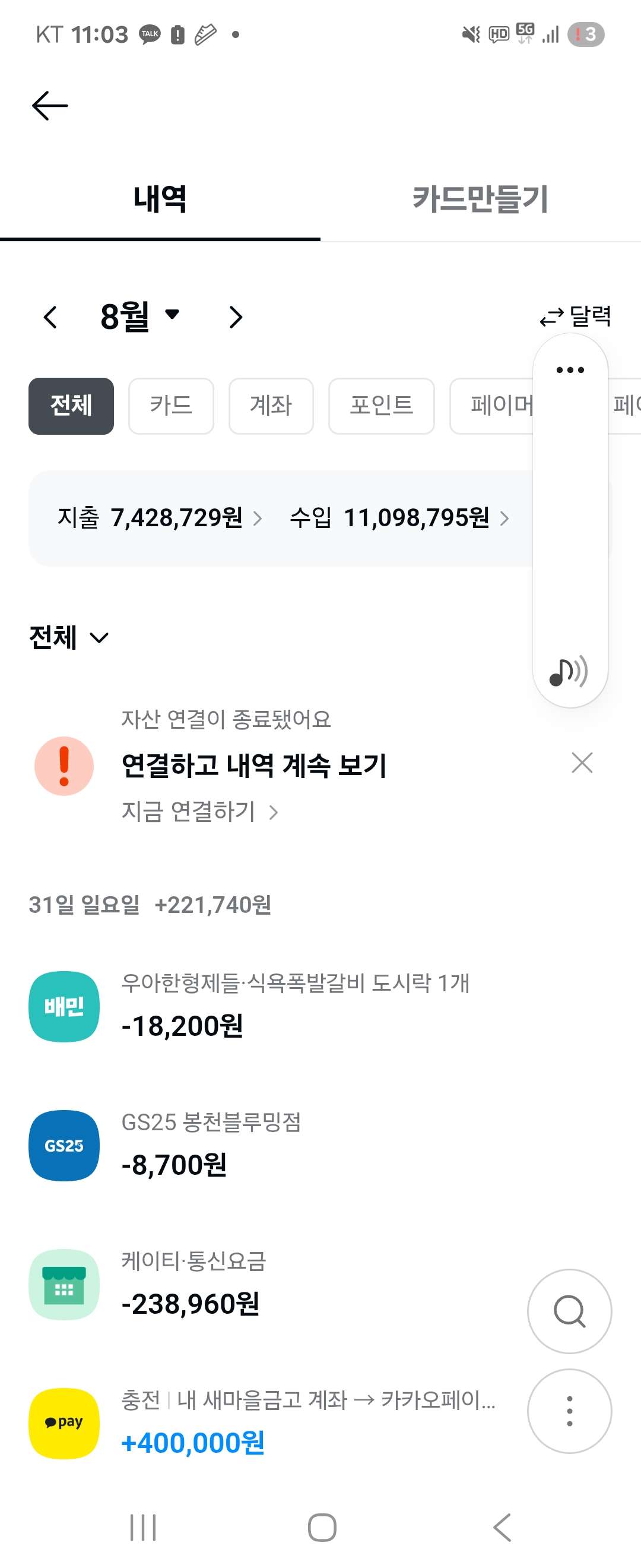Go to the next month
Viewport: 641px width, 1568px height.
(x=236, y=317)
